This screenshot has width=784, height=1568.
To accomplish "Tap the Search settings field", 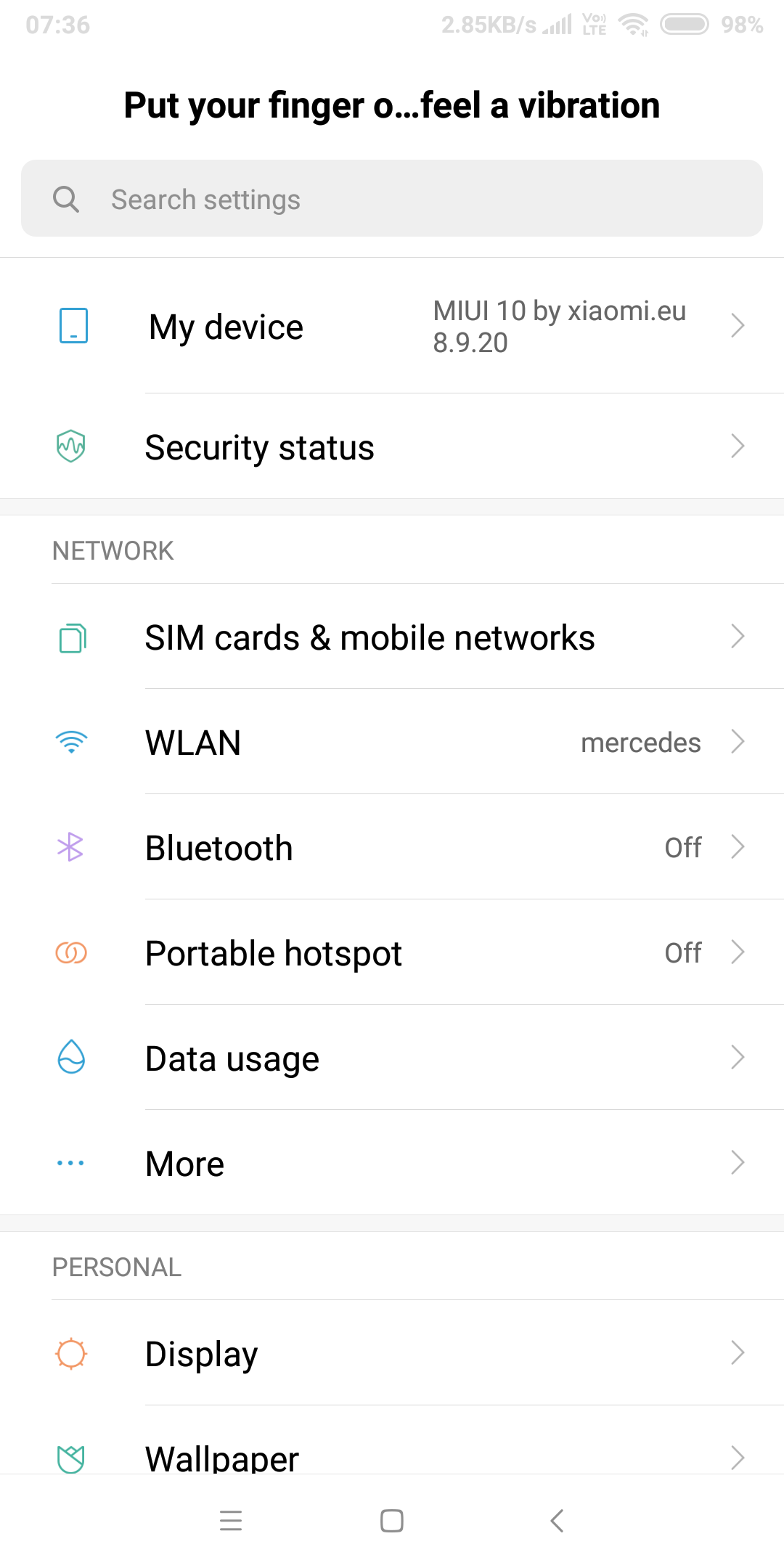I will point(392,198).
